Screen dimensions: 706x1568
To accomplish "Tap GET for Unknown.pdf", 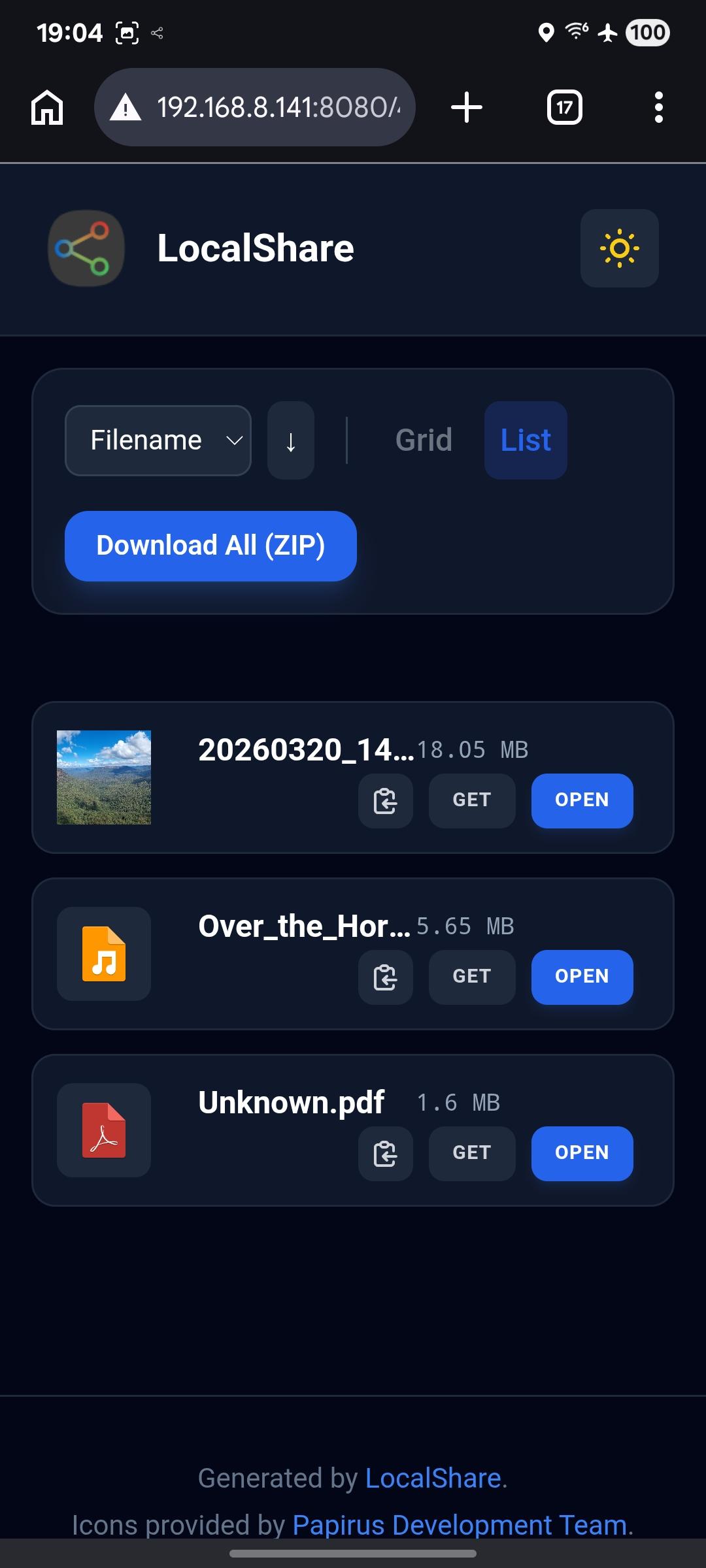I will [472, 1154].
